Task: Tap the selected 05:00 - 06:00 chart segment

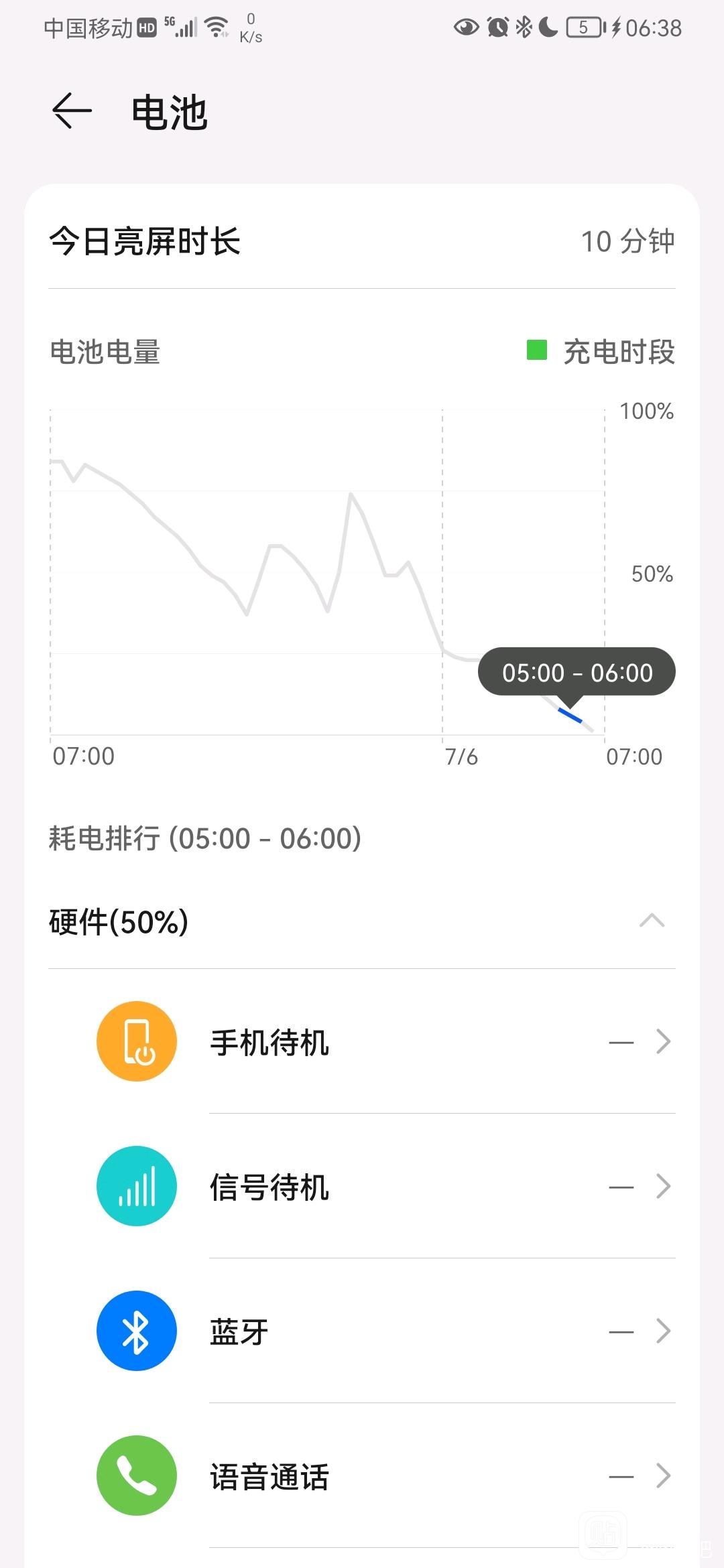Action: [x=570, y=715]
